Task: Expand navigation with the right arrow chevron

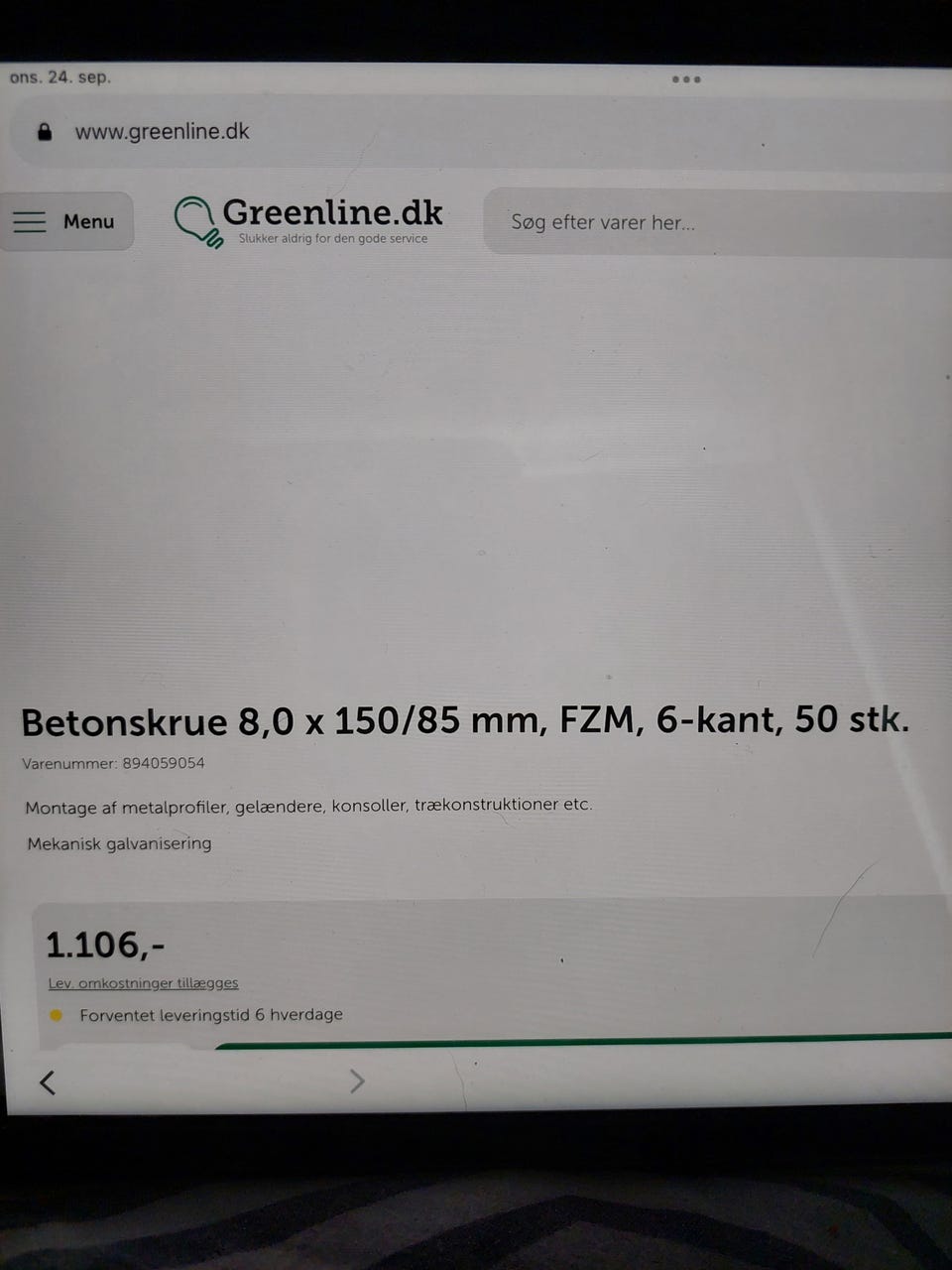Action: click(x=357, y=1081)
